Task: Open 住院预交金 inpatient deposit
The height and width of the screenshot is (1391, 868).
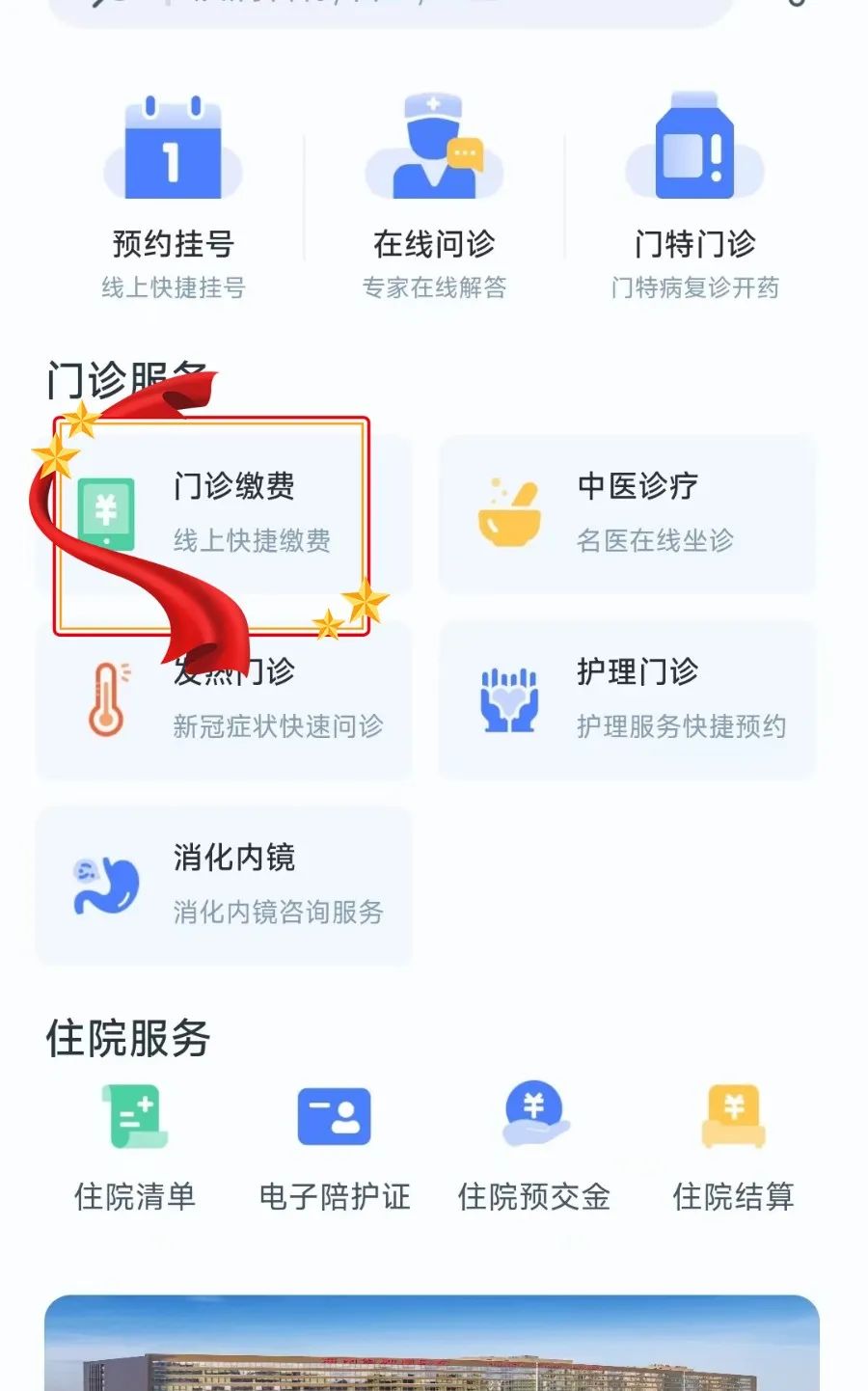Action: click(x=534, y=1148)
